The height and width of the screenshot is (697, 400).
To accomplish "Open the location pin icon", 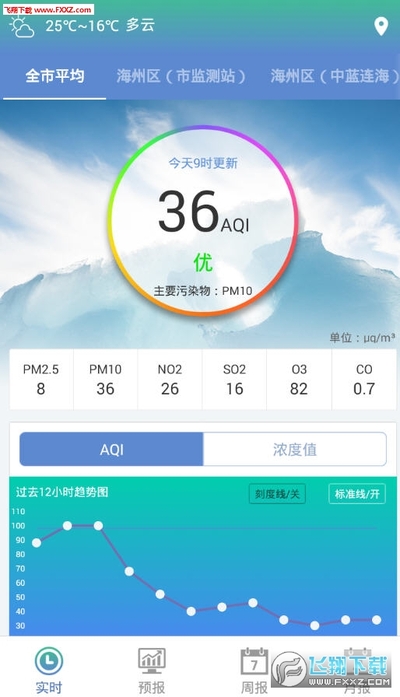I will (x=381, y=27).
